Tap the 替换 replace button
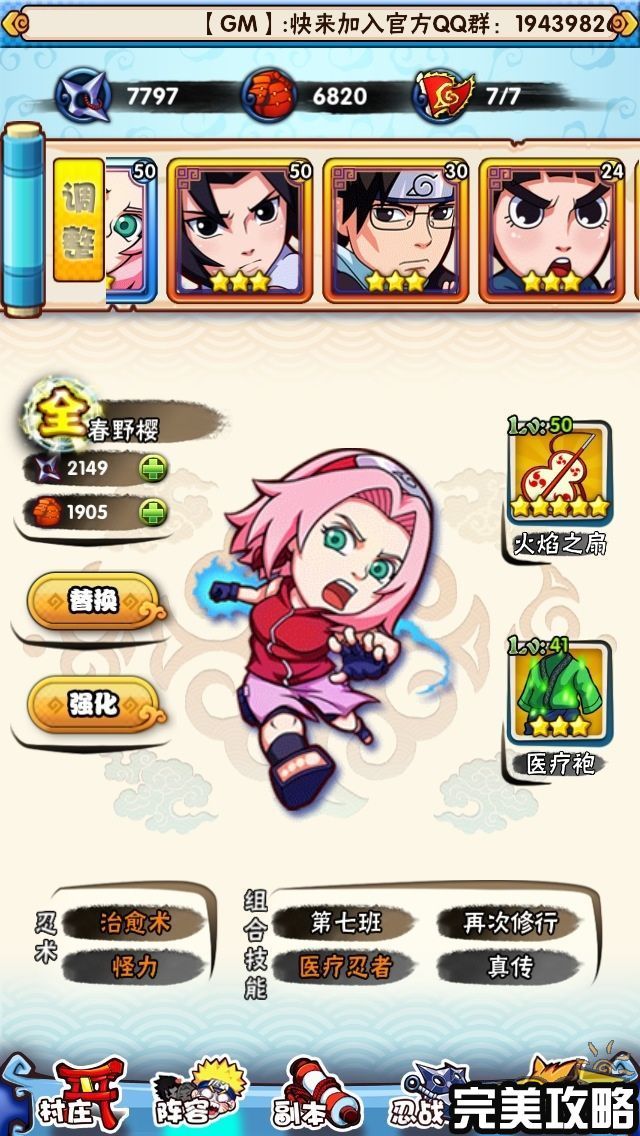This screenshot has width=640, height=1136. (93, 600)
